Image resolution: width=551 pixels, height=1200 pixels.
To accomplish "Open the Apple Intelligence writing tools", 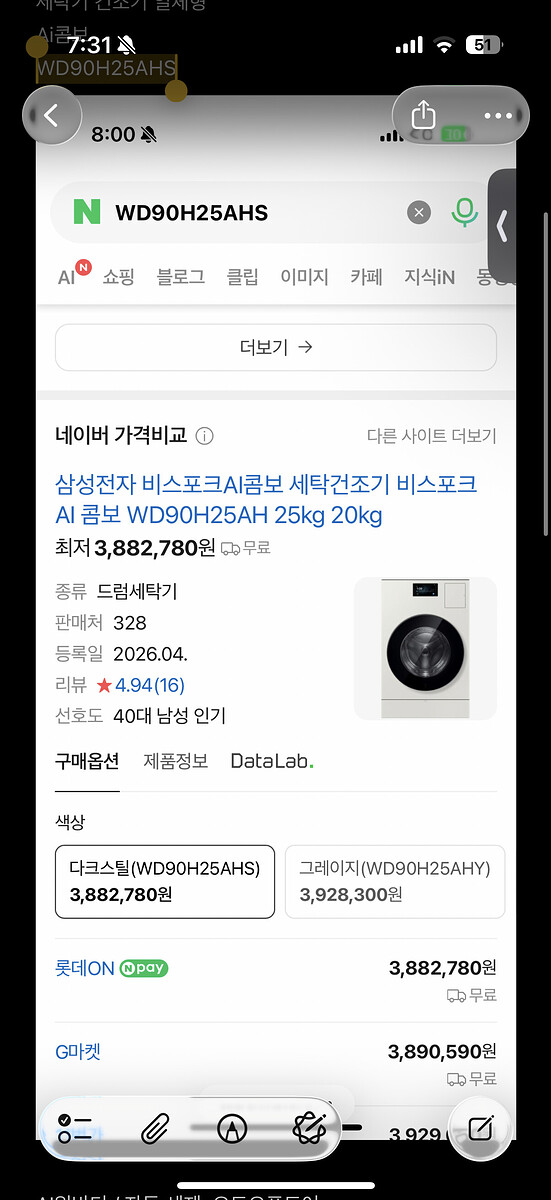I will pyautogui.click(x=310, y=1129).
